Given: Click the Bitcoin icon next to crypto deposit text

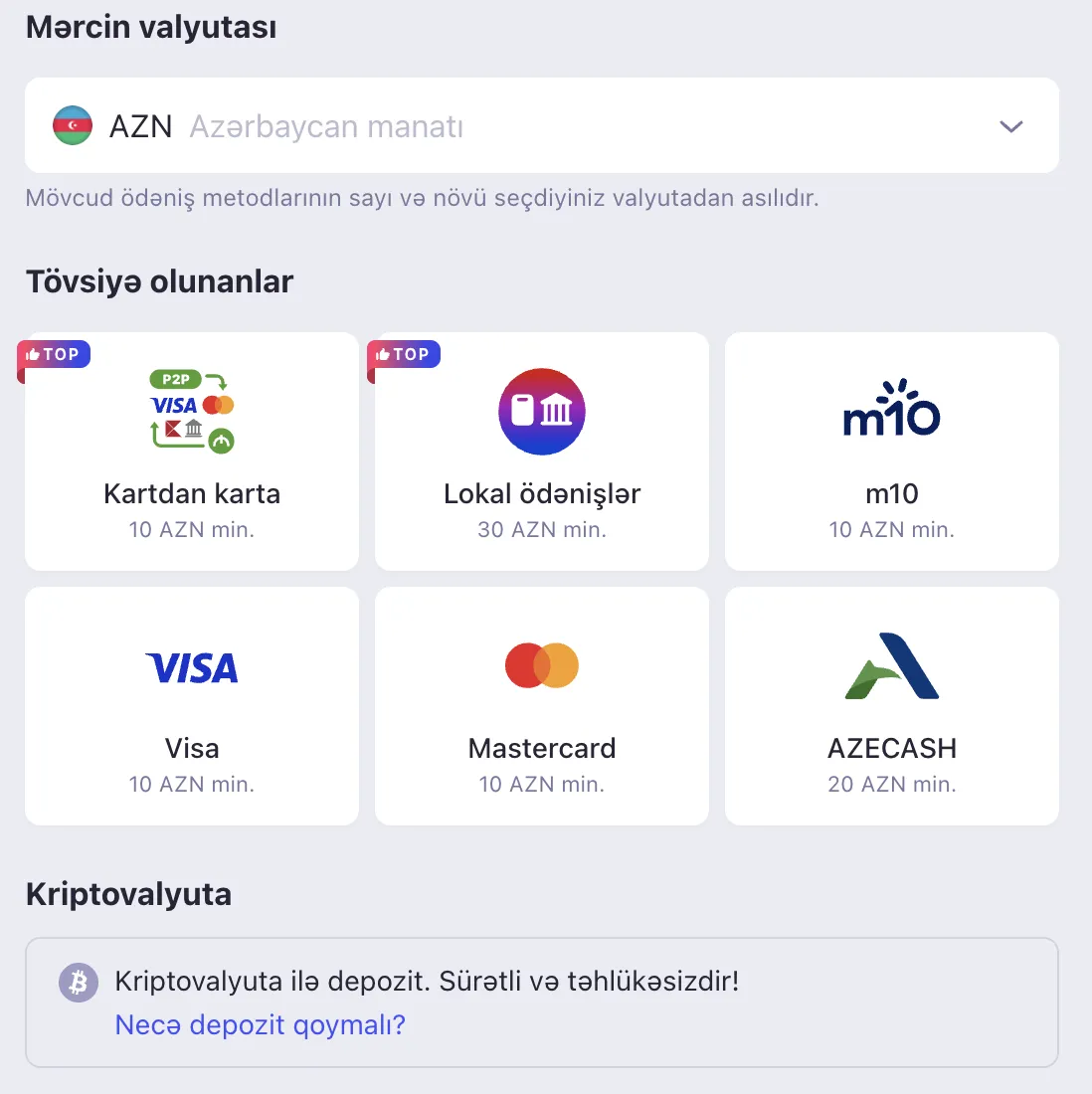Looking at the screenshot, I should pos(78,983).
